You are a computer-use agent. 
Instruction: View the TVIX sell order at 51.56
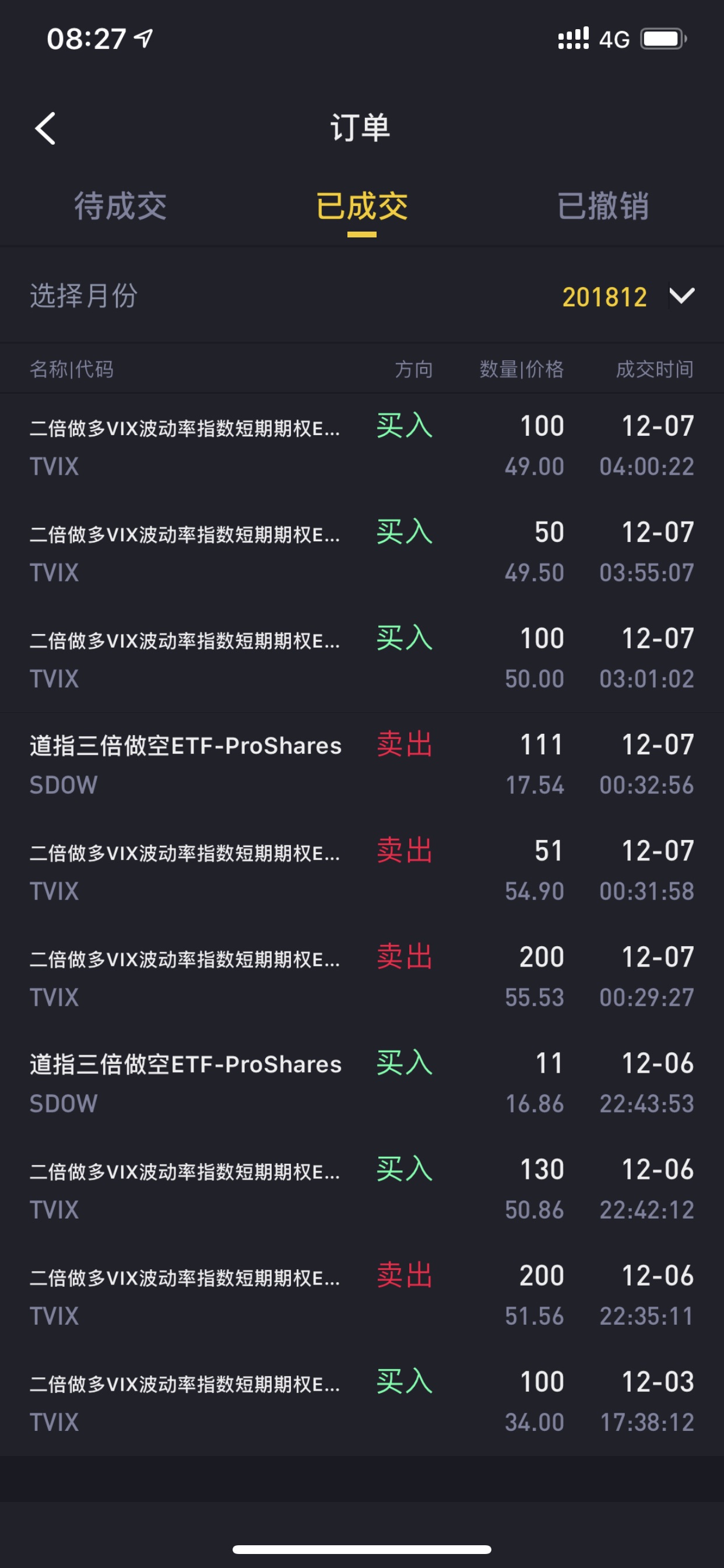(x=362, y=1296)
